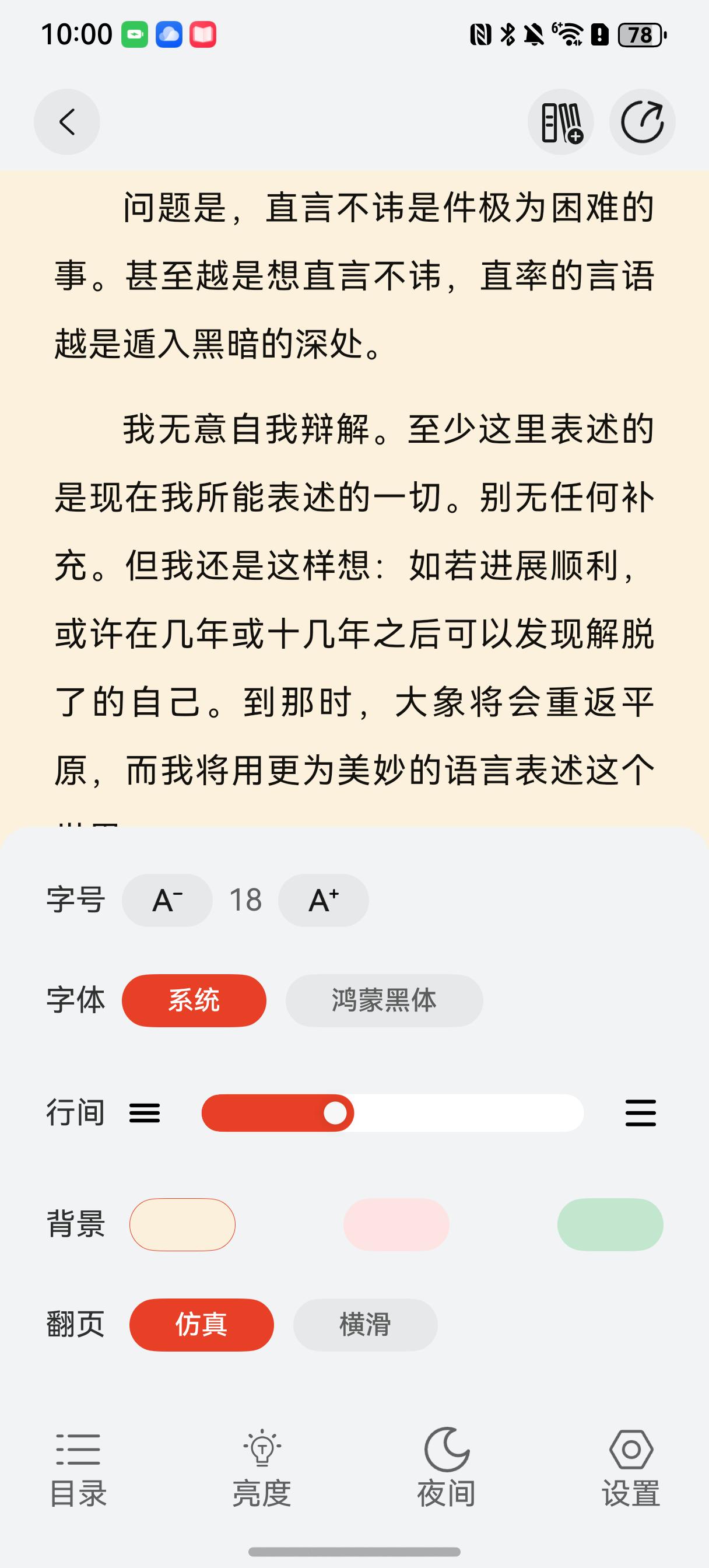The image size is (709, 1568).
Task: Adjust the 行间 line spacing slider
Action: click(x=392, y=1114)
